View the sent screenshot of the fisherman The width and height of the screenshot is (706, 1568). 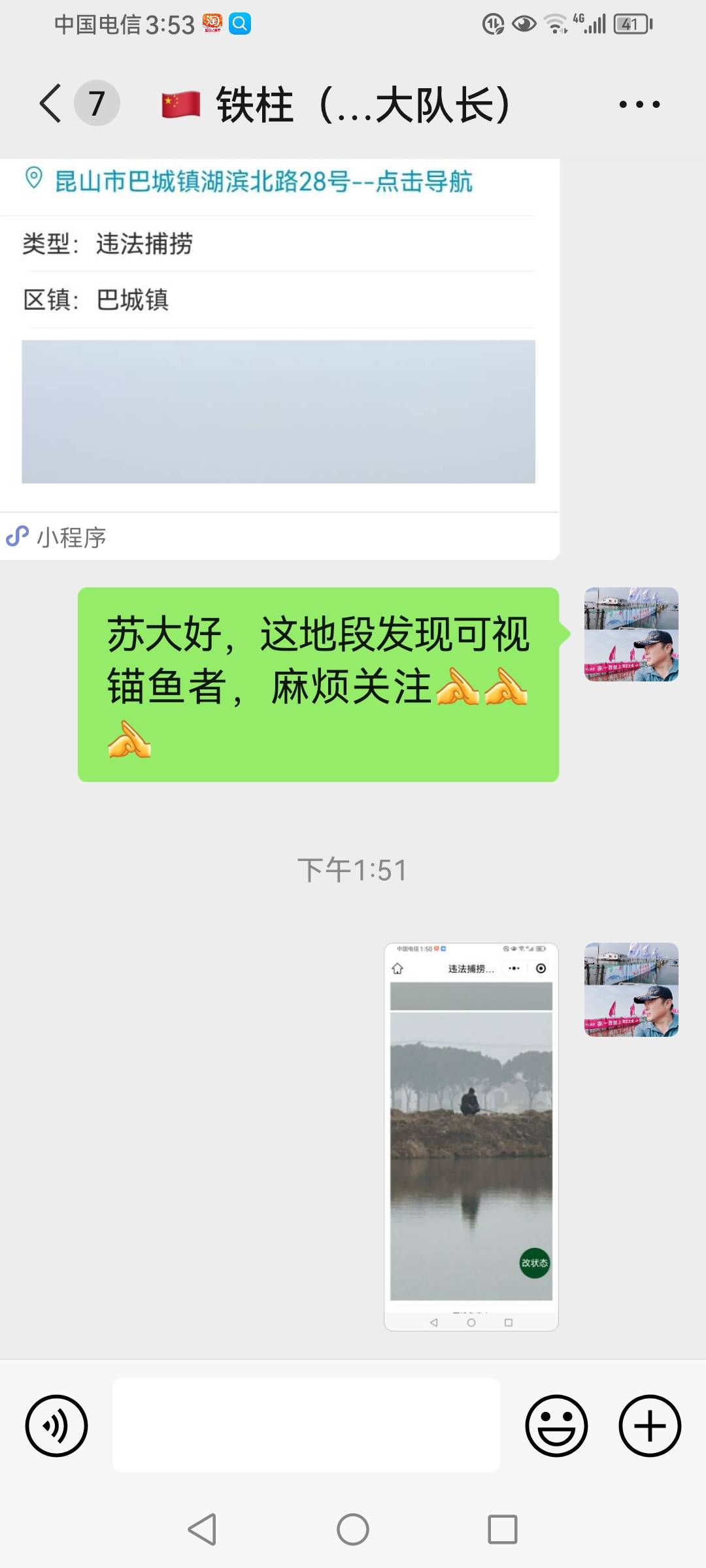tap(471, 1137)
